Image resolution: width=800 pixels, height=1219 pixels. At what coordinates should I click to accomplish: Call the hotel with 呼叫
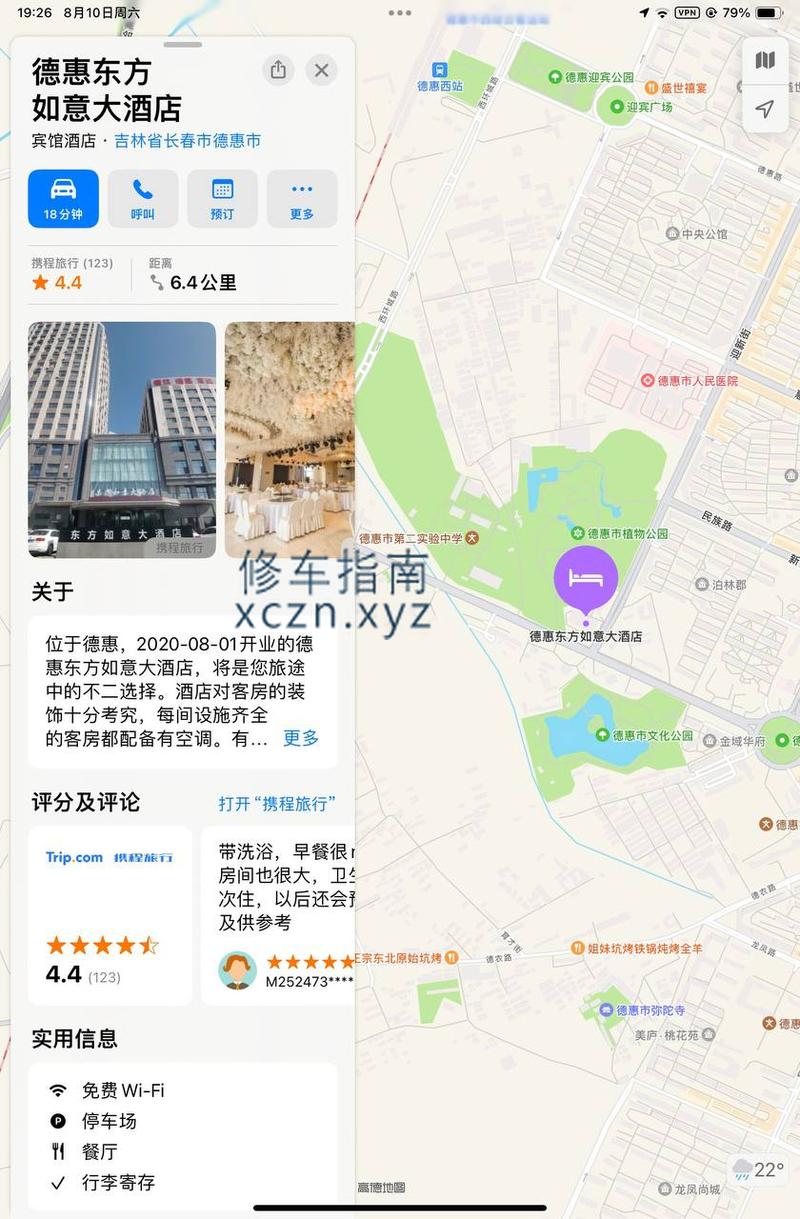[x=143, y=198]
